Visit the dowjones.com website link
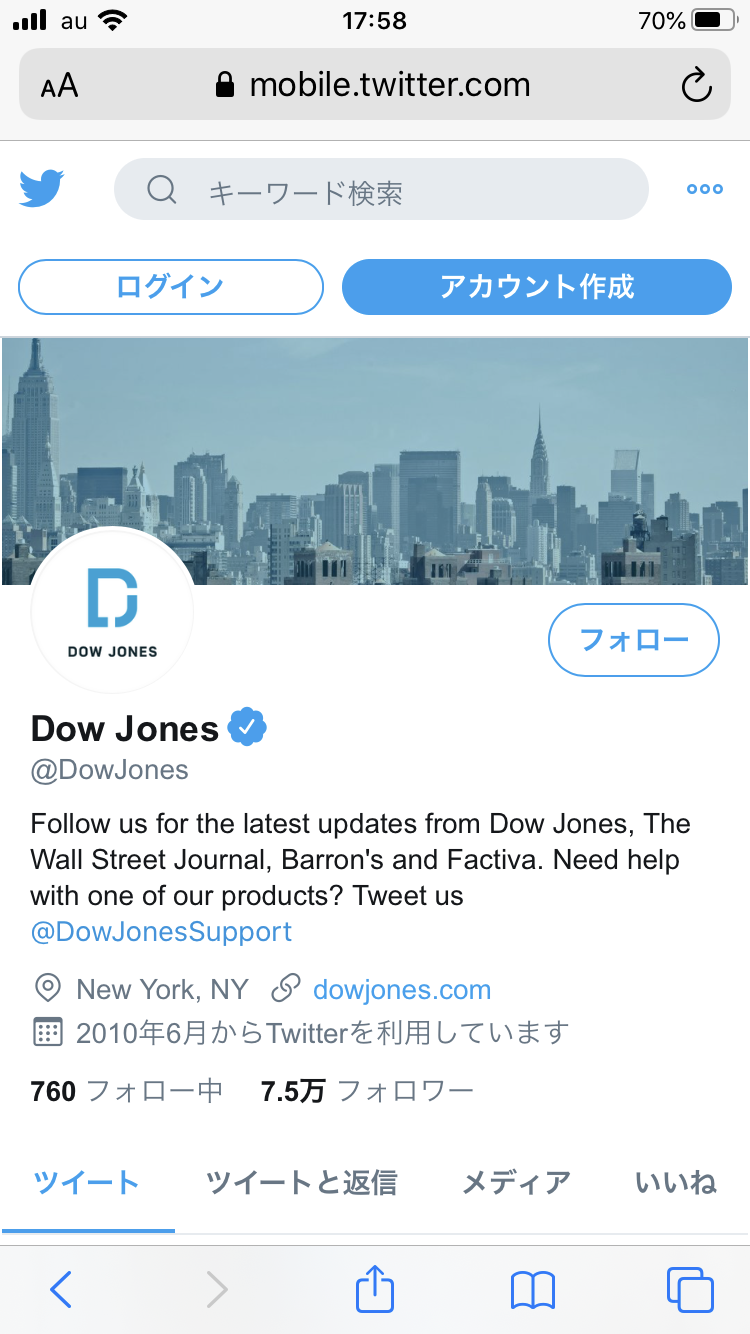 [402, 990]
